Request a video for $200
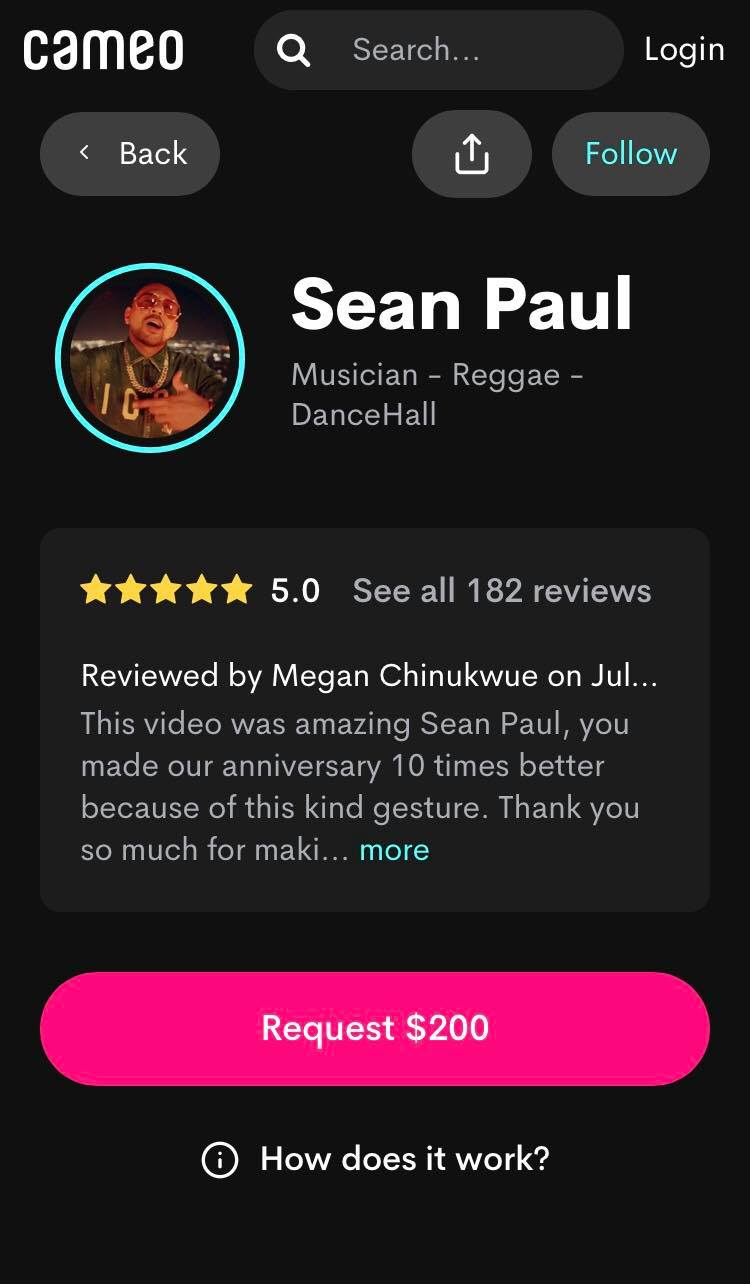750x1284 pixels. 375,1028
